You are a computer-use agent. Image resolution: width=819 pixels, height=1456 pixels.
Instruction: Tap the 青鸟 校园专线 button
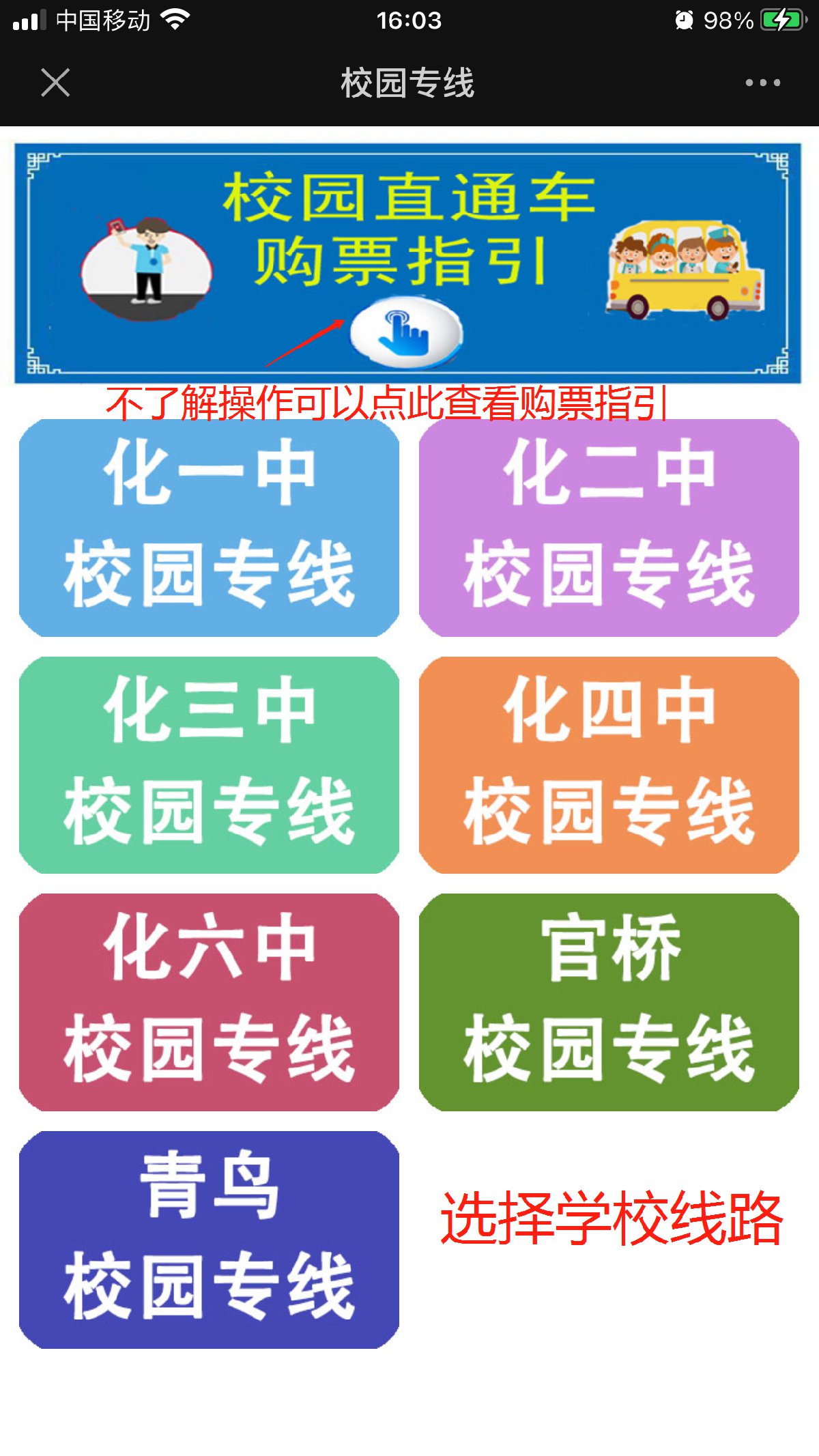(209, 1239)
